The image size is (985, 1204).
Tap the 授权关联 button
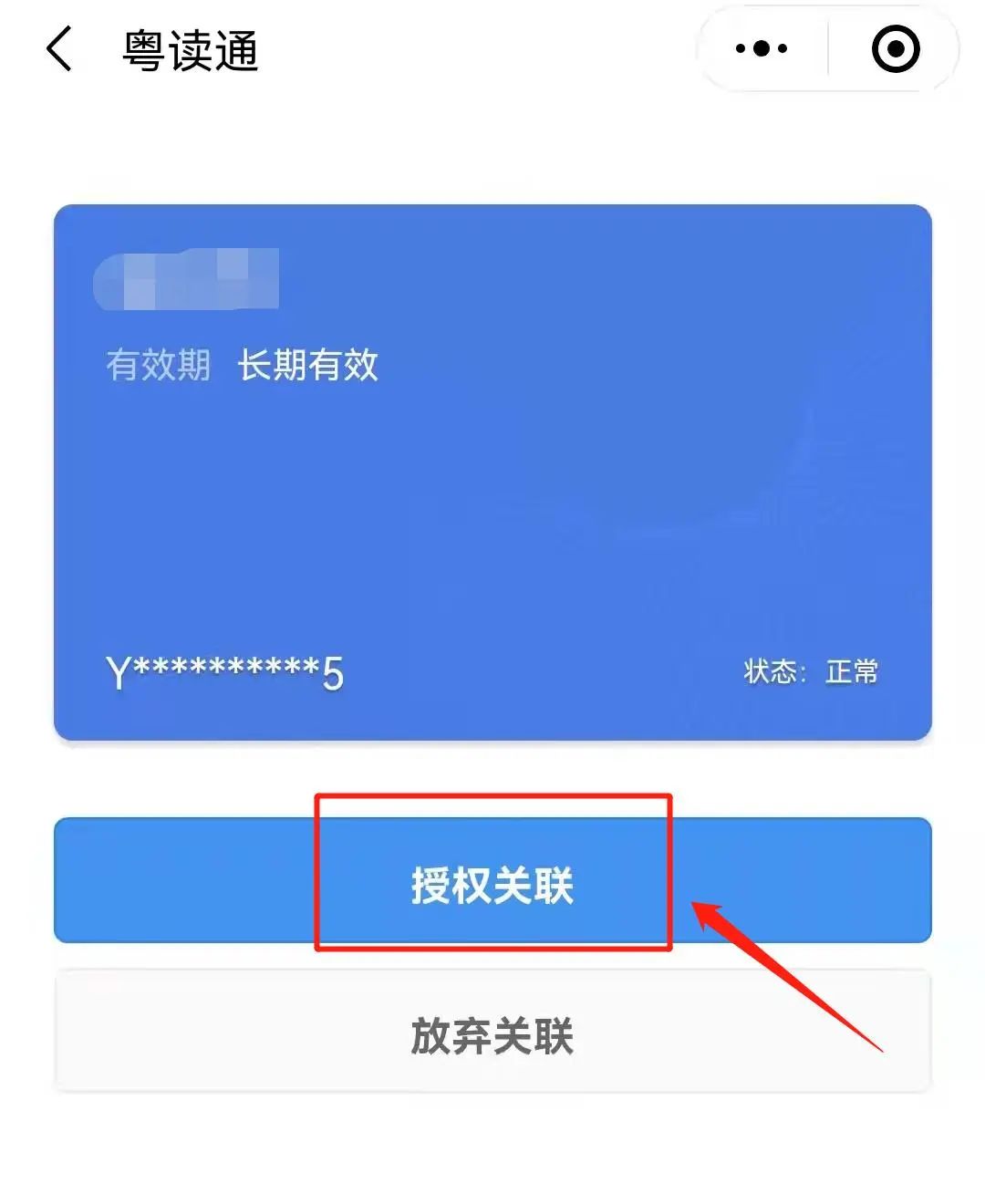[x=493, y=881]
